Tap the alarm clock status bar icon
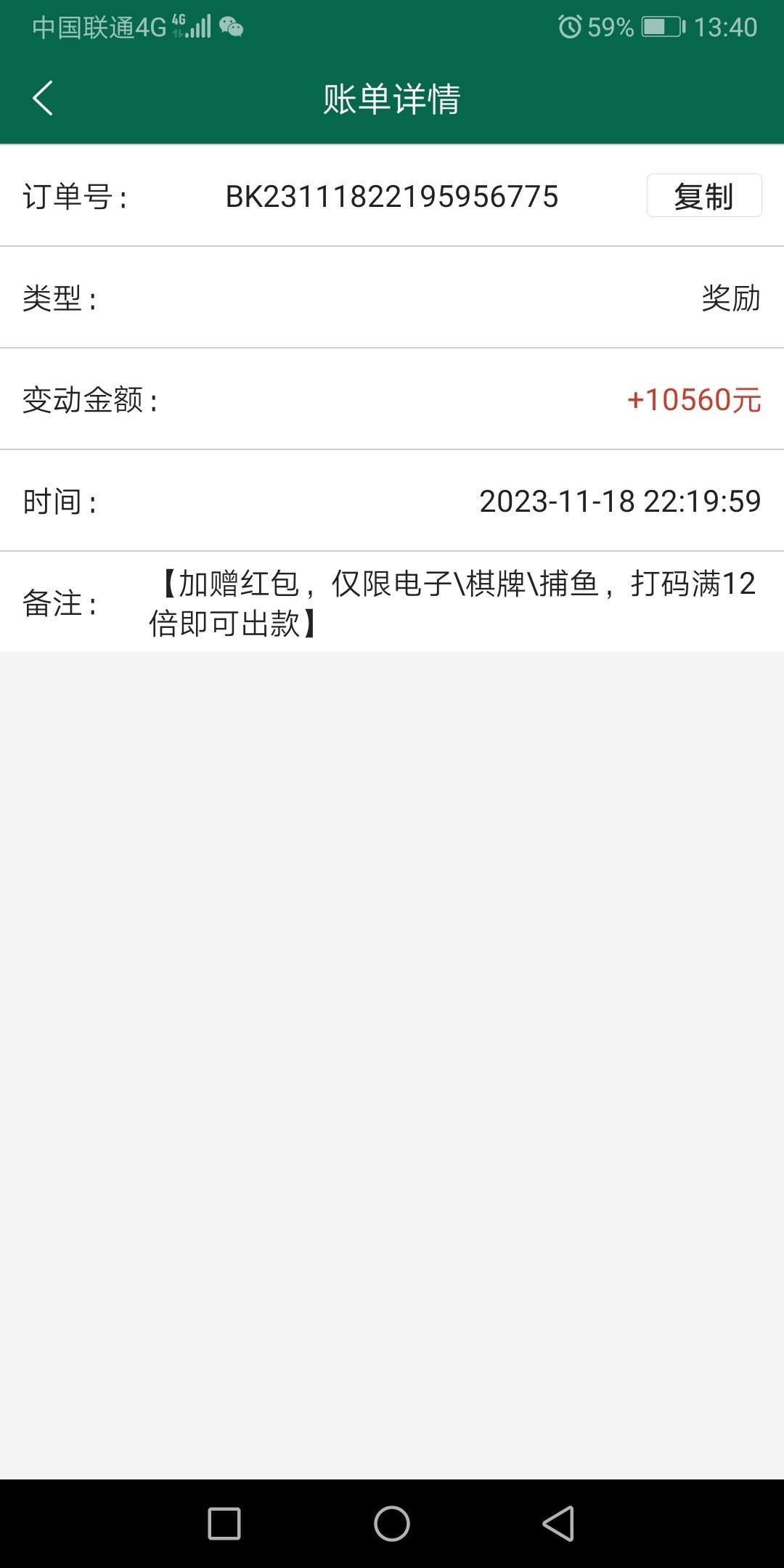The image size is (784, 1568). pyautogui.click(x=570, y=28)
